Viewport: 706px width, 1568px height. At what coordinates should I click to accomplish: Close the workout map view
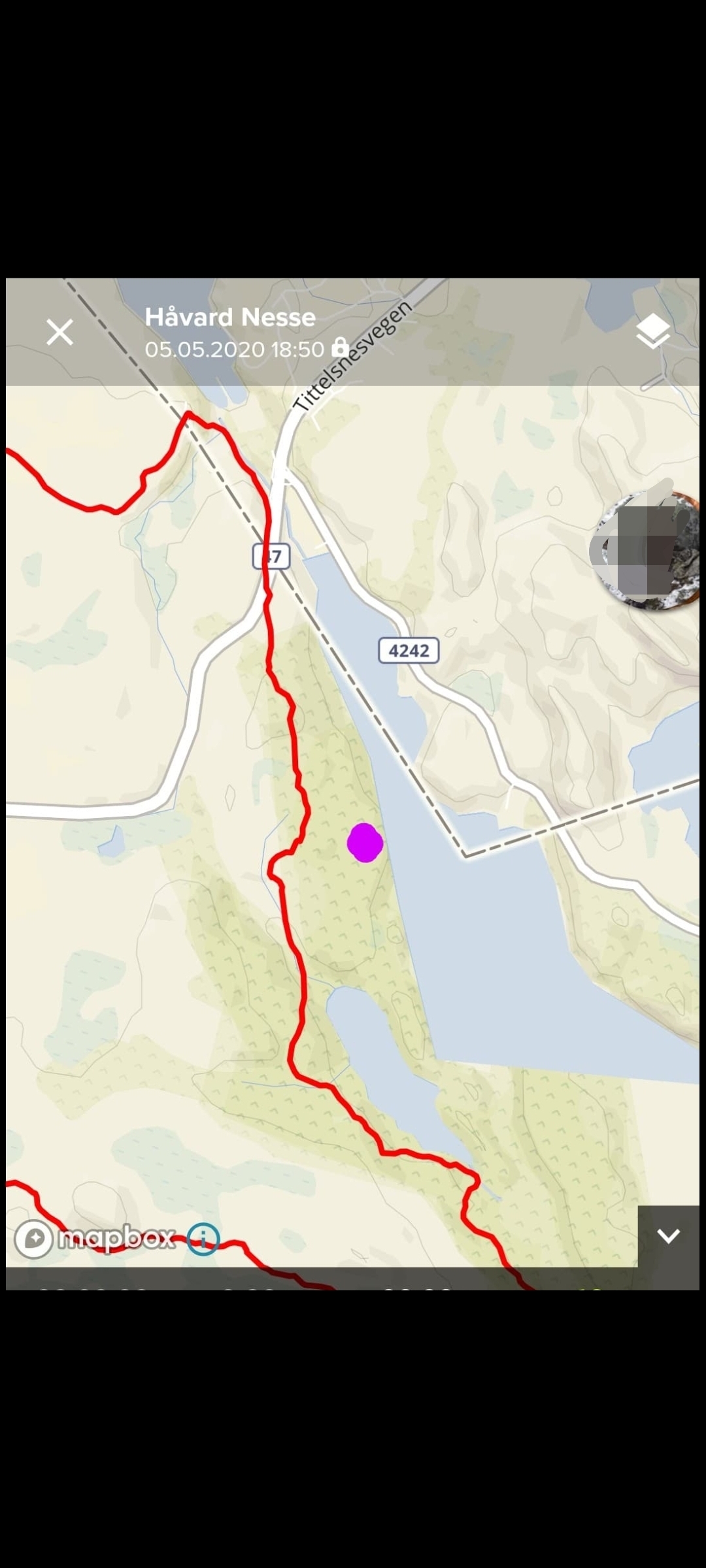[59, 333]
